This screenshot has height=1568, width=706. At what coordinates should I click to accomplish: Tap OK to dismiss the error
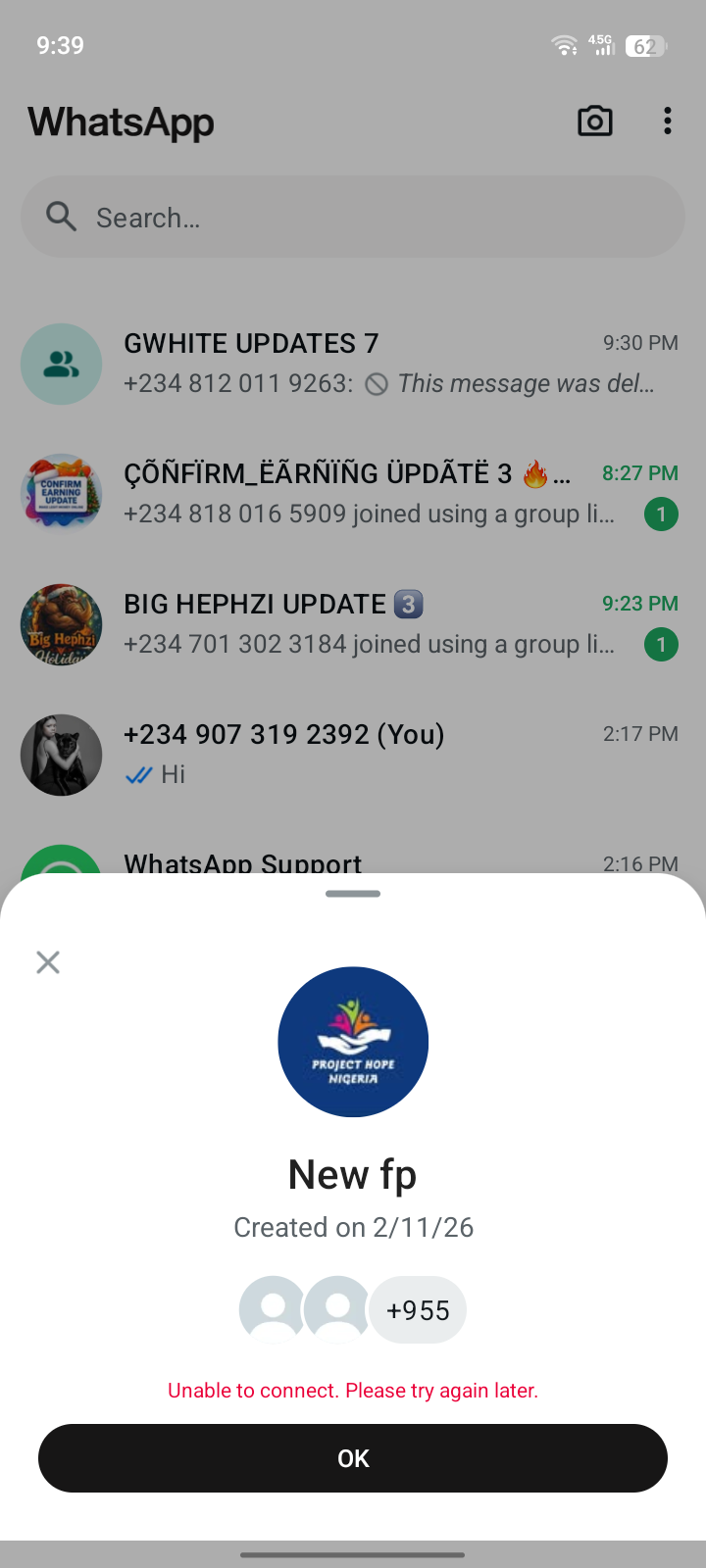coord(353,1458)
